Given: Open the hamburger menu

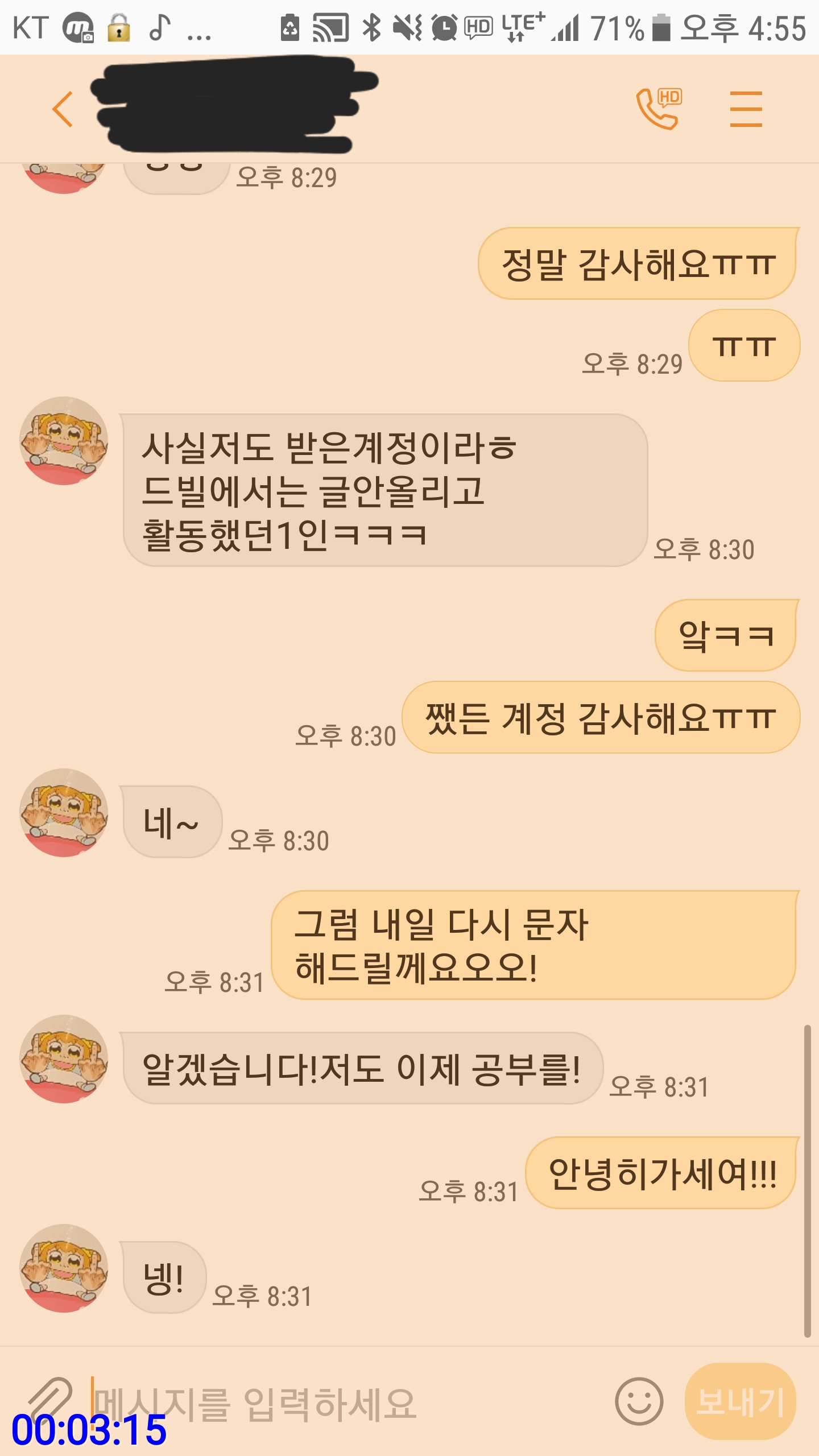Looking at the screenshot, I should 746,109.
